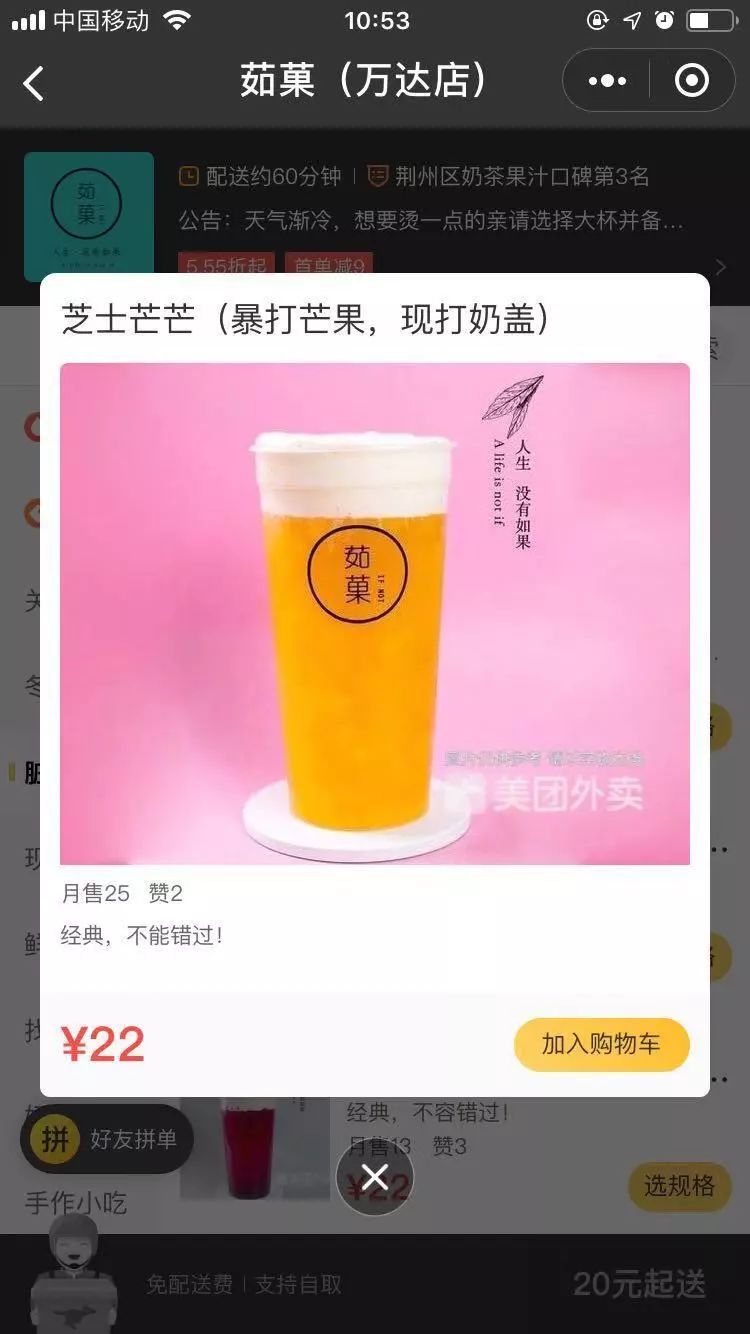Close the mini program with the circle button
This screenshot has height=1334, width=750.
click(691, 81)
